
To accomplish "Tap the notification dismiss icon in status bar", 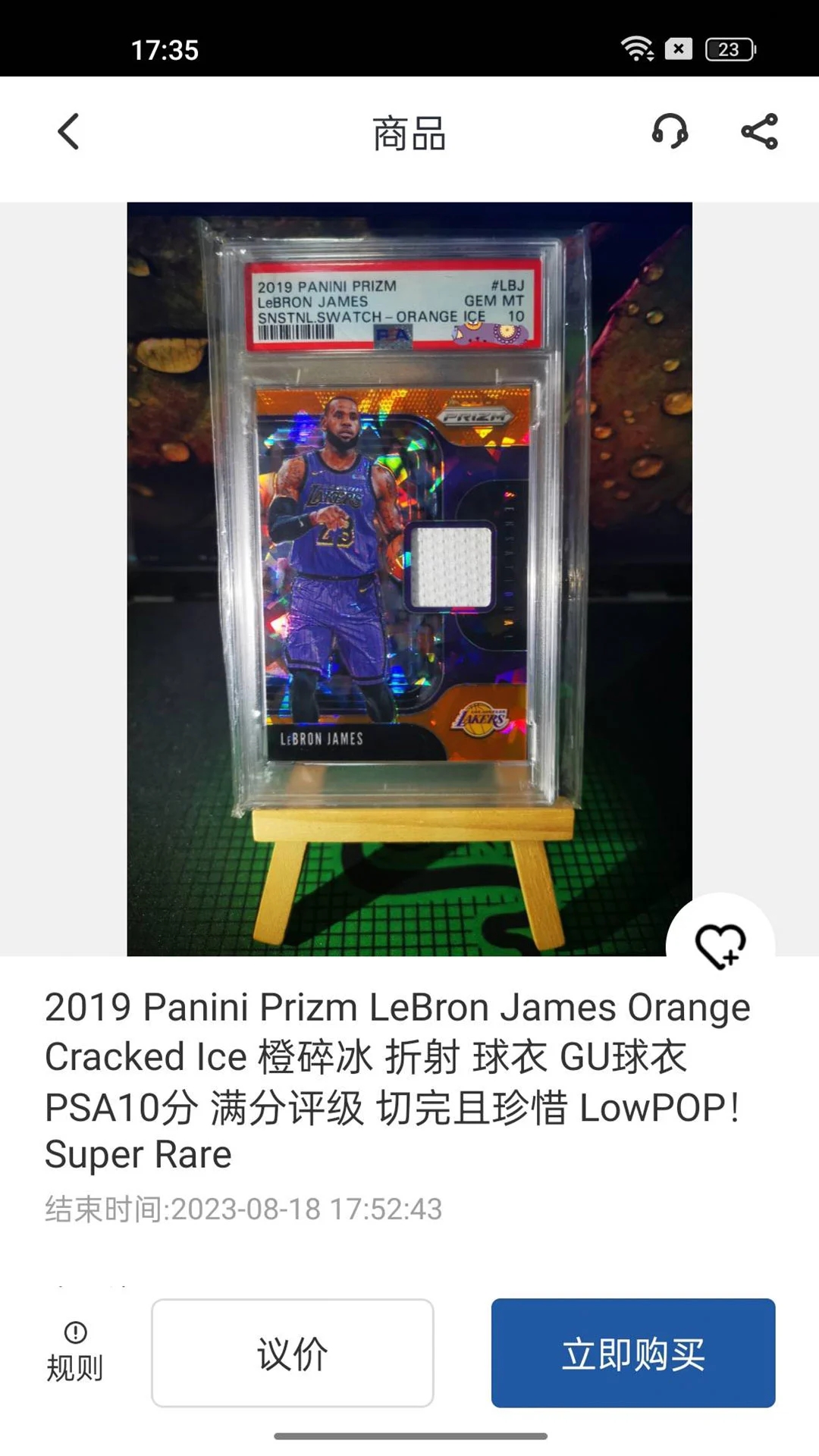I will 679,48.
